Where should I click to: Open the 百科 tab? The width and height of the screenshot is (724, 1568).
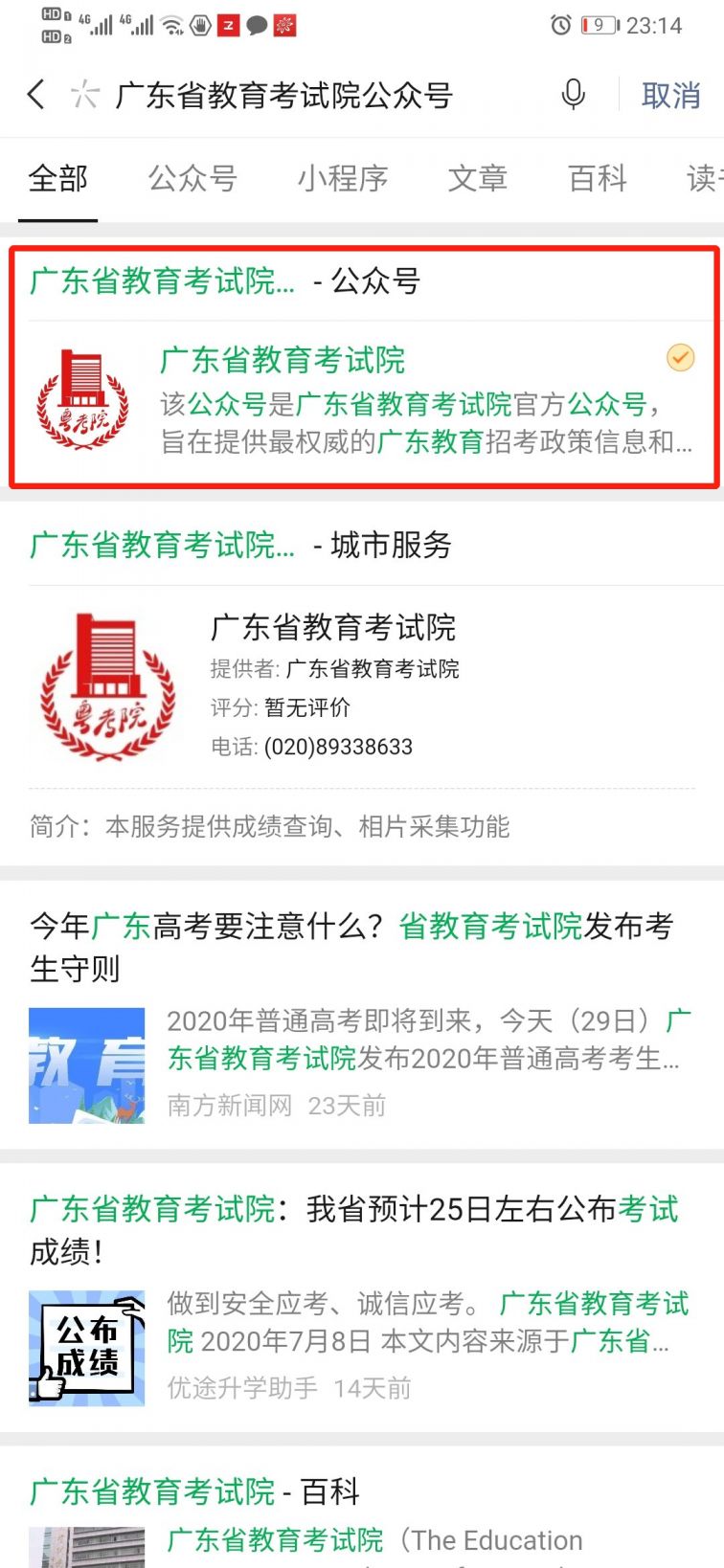coord(597,179)
